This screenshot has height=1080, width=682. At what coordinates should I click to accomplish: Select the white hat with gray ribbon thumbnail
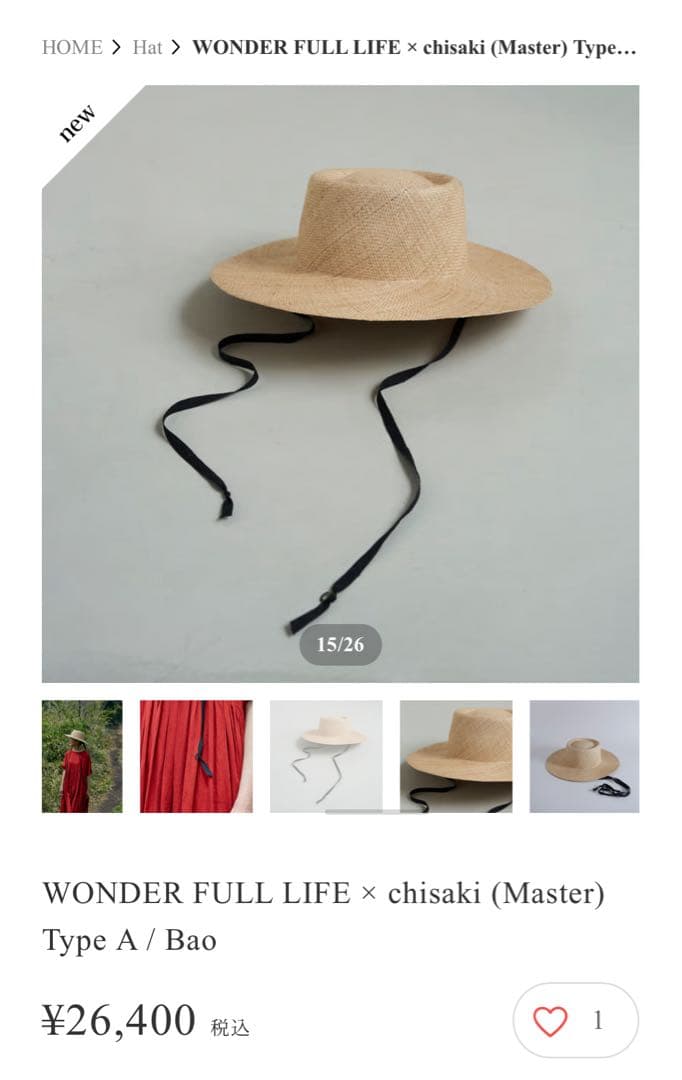pos(326,756)
